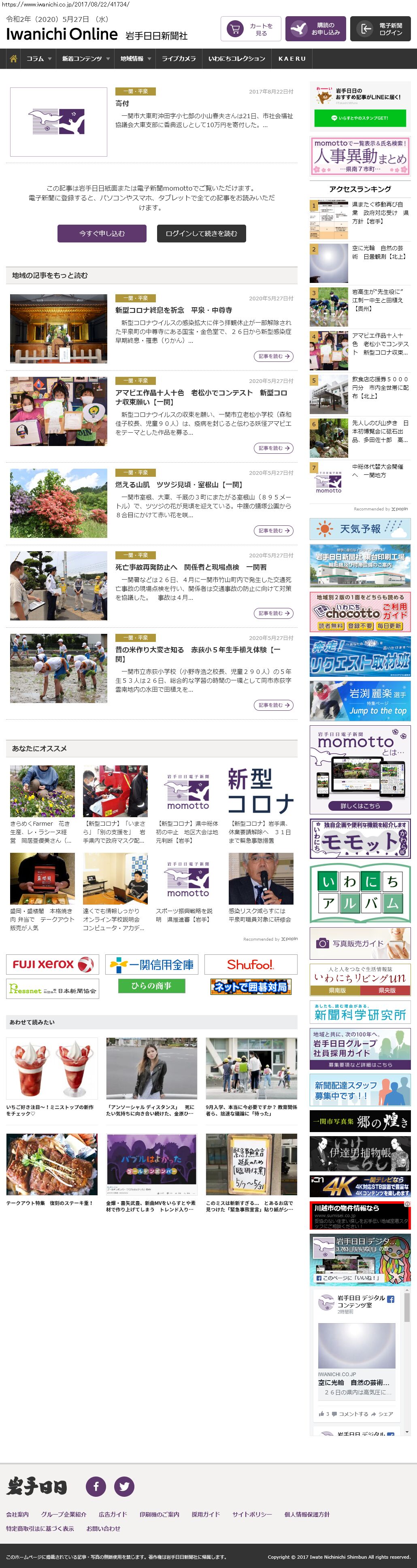Viewport: 417px width, 1568px height.
Task: Open 電子新聞ログイン button
Action: [x=380, y=29]
